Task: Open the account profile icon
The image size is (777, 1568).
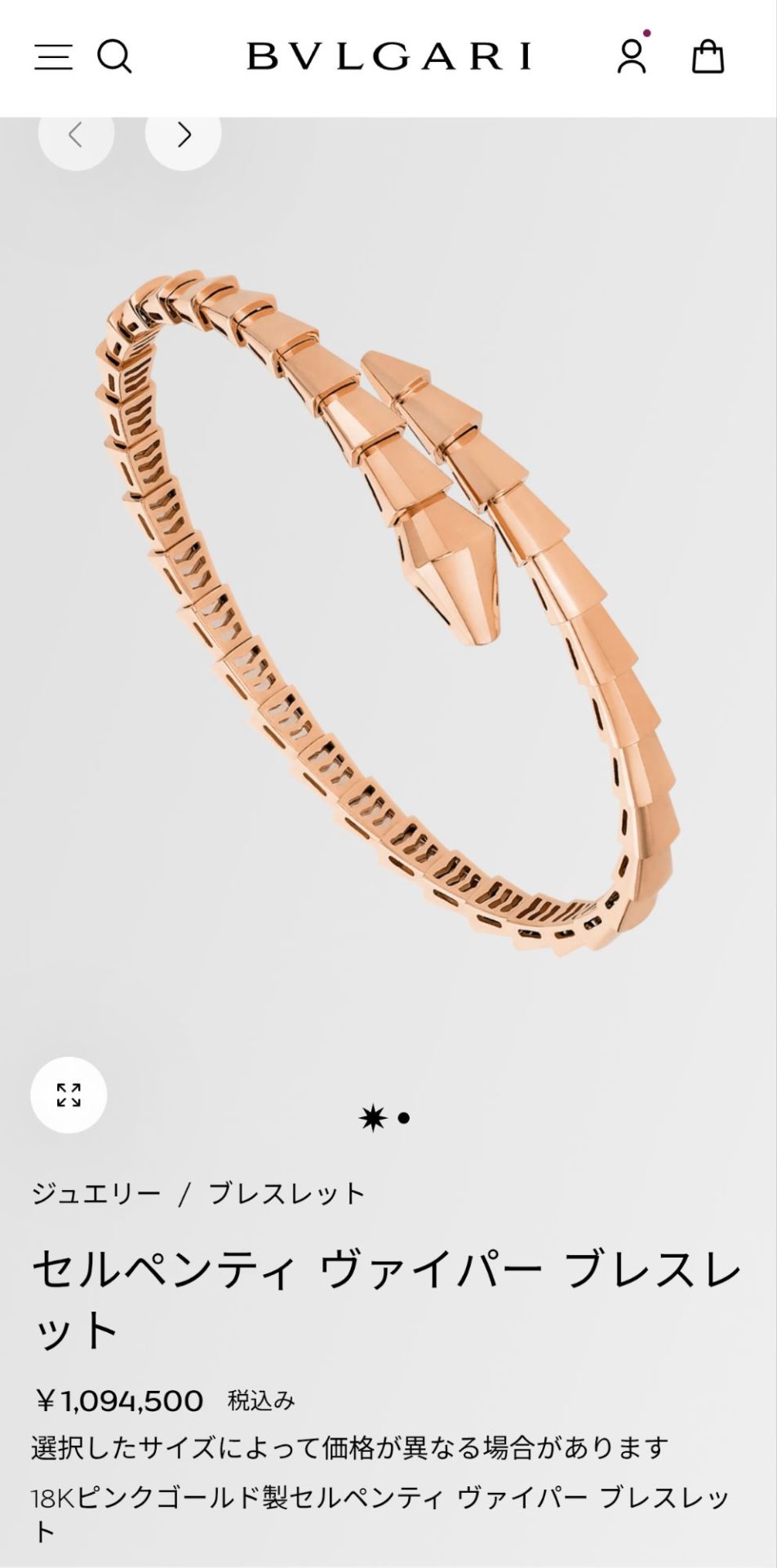Action: [632, 56]
